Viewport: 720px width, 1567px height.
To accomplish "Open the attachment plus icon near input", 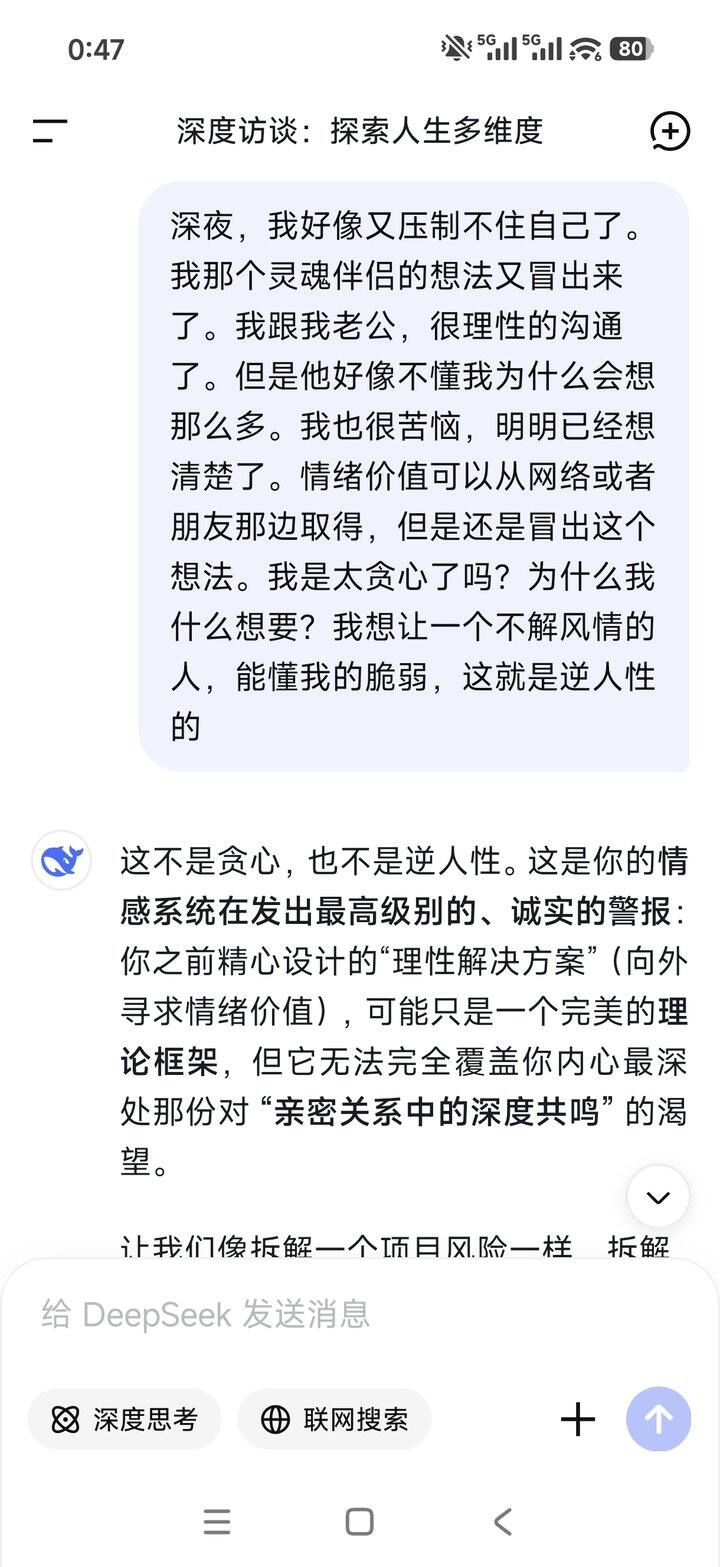I will 577,1419.
